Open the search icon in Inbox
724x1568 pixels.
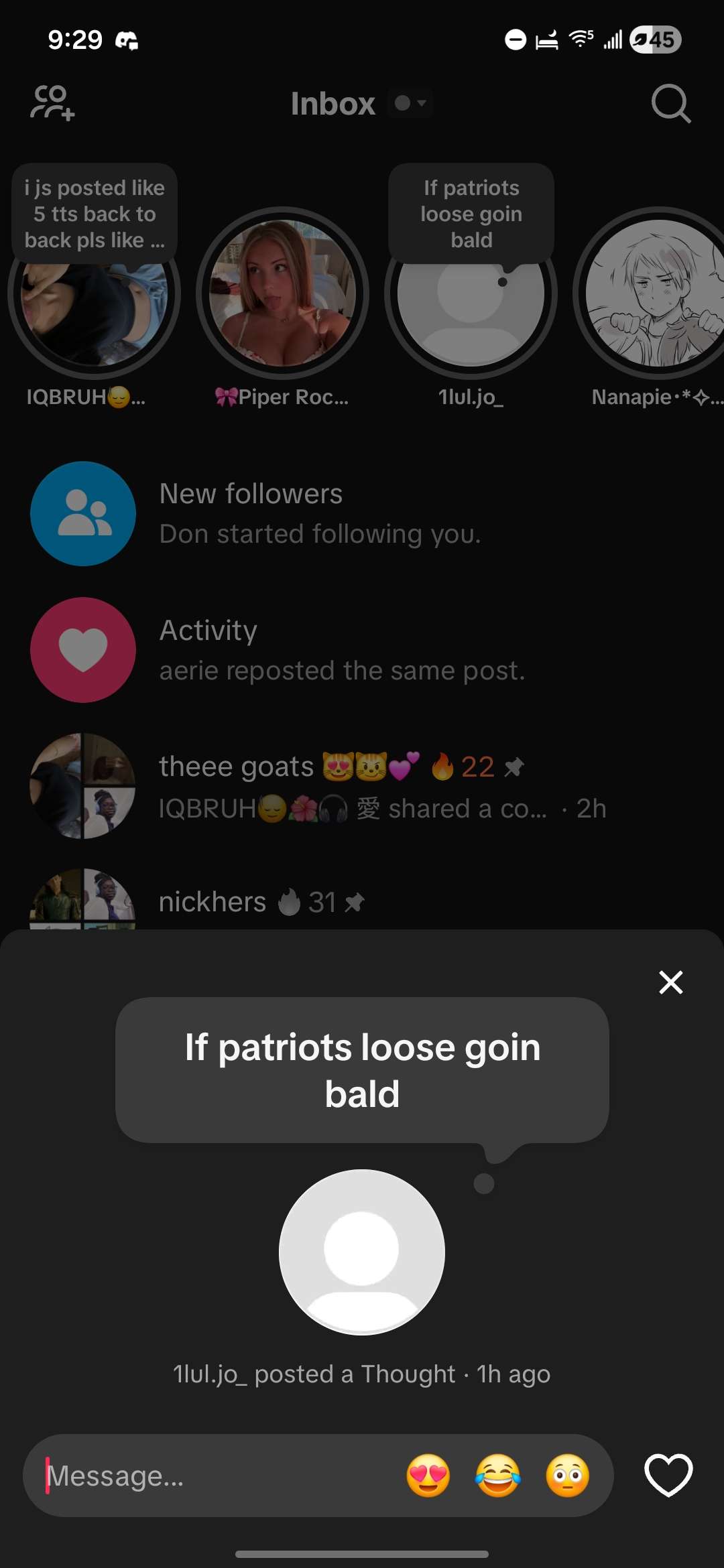670,104
